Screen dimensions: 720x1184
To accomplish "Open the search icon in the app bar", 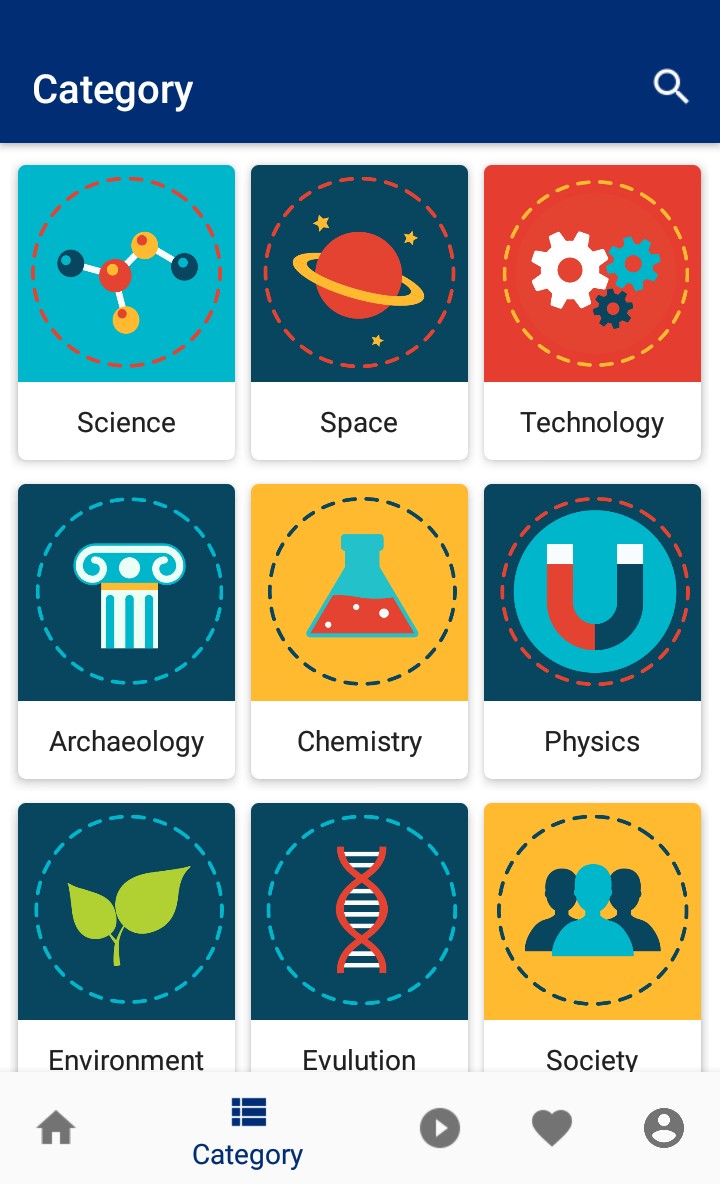I will coord(671,87).
